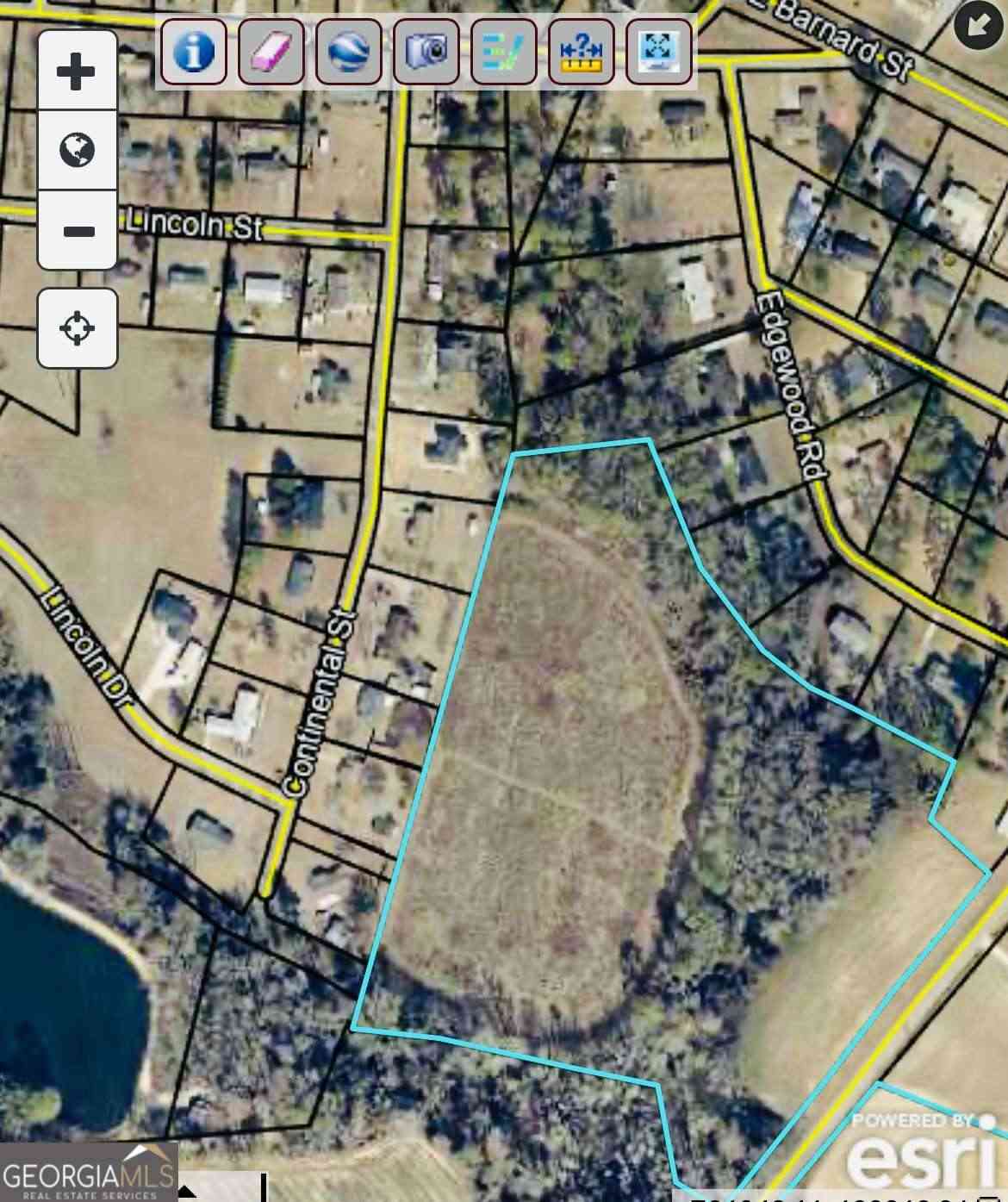Viewport: 1008px width, 1202px height.
Task: Open the Google Earth globe tool
Action: tap(349, 52)
